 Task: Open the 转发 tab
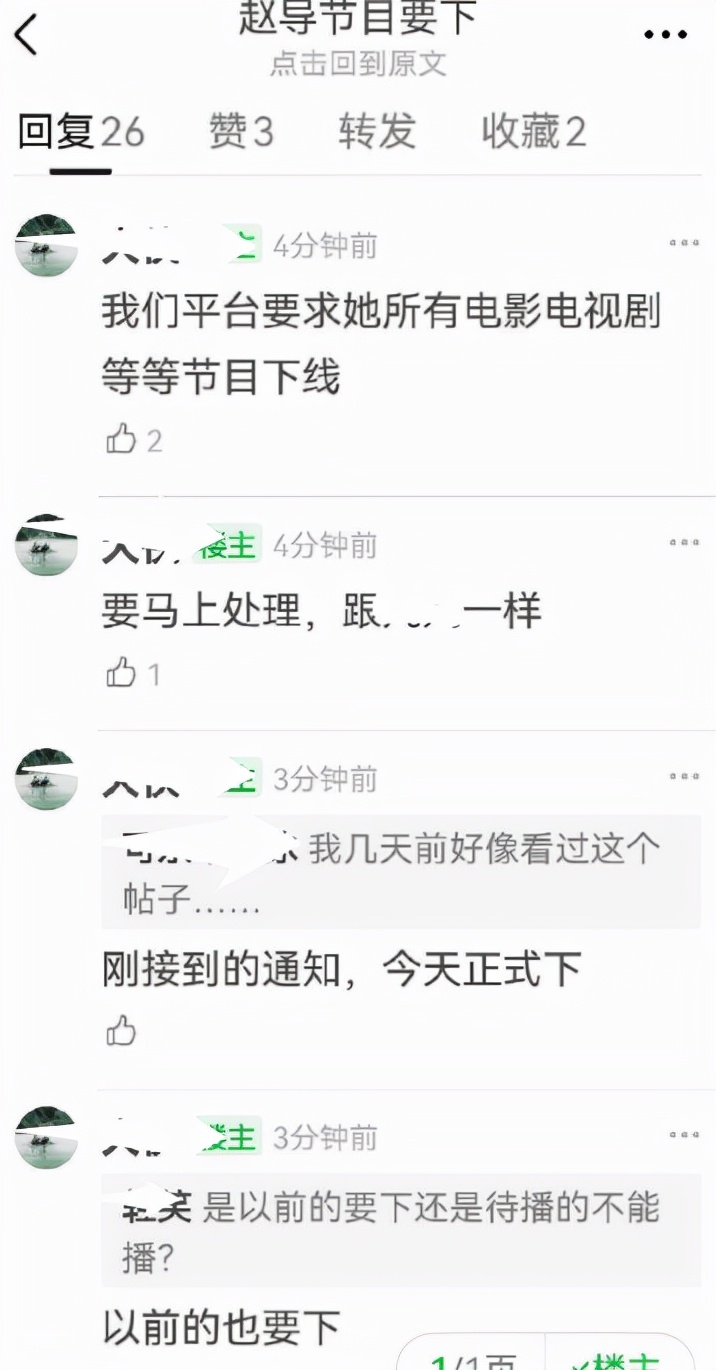tap(376, 132)
